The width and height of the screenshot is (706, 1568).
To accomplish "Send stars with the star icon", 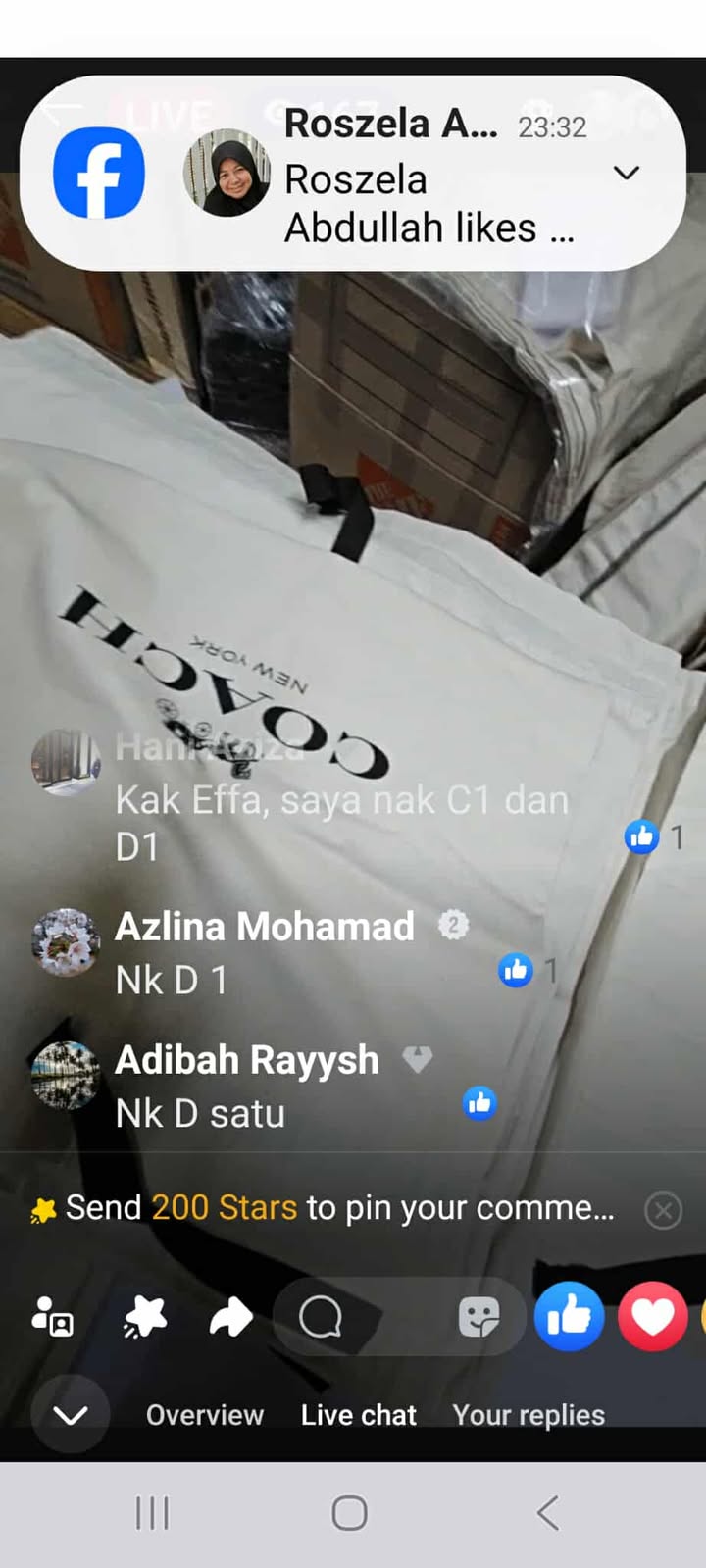I will [x=145, y=1317].
